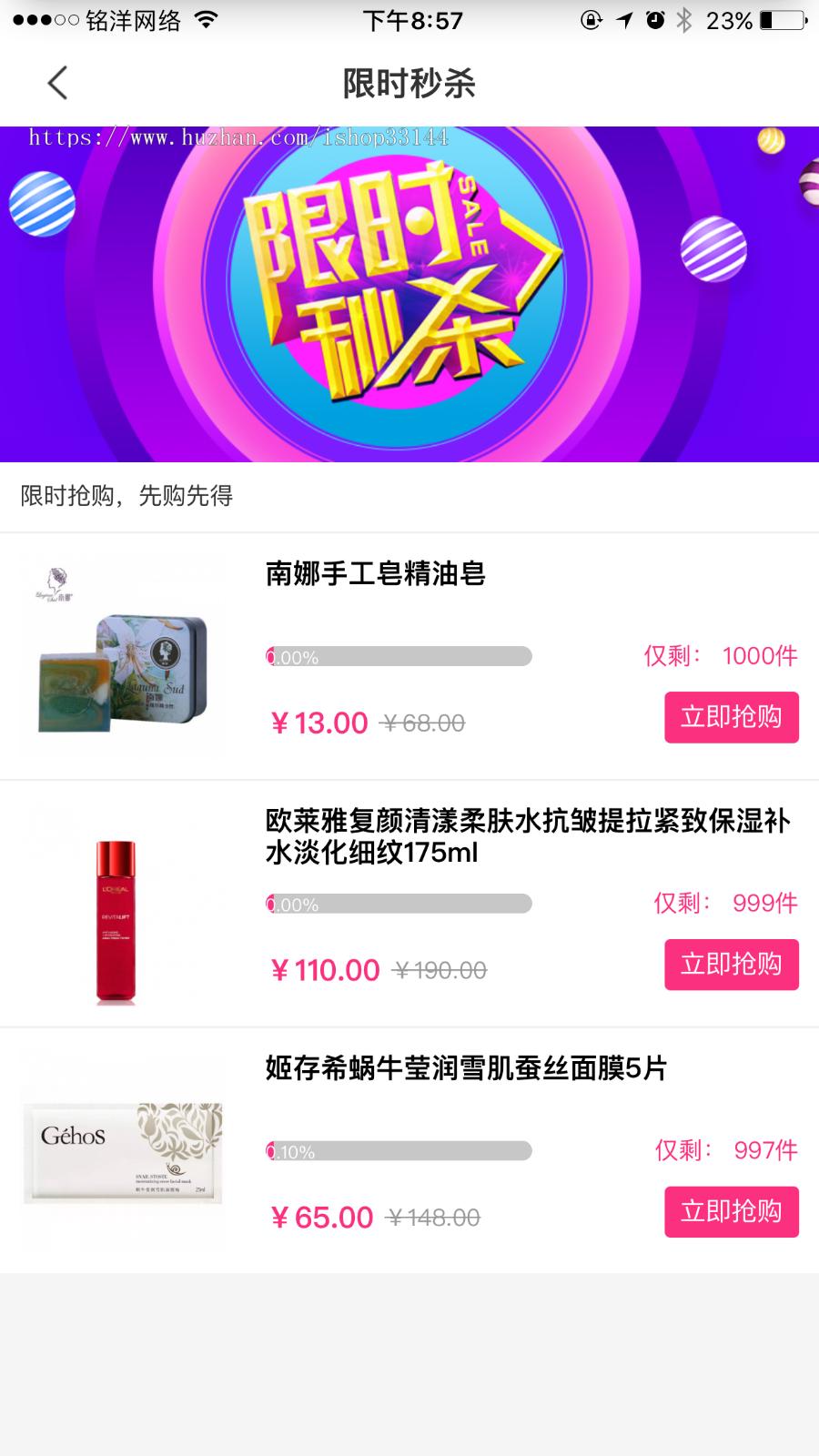819x1456 pixels.
Task: Tap the 10% sold progress bar for face mask
Action: pyautogui.click(x=400, y=1150)
